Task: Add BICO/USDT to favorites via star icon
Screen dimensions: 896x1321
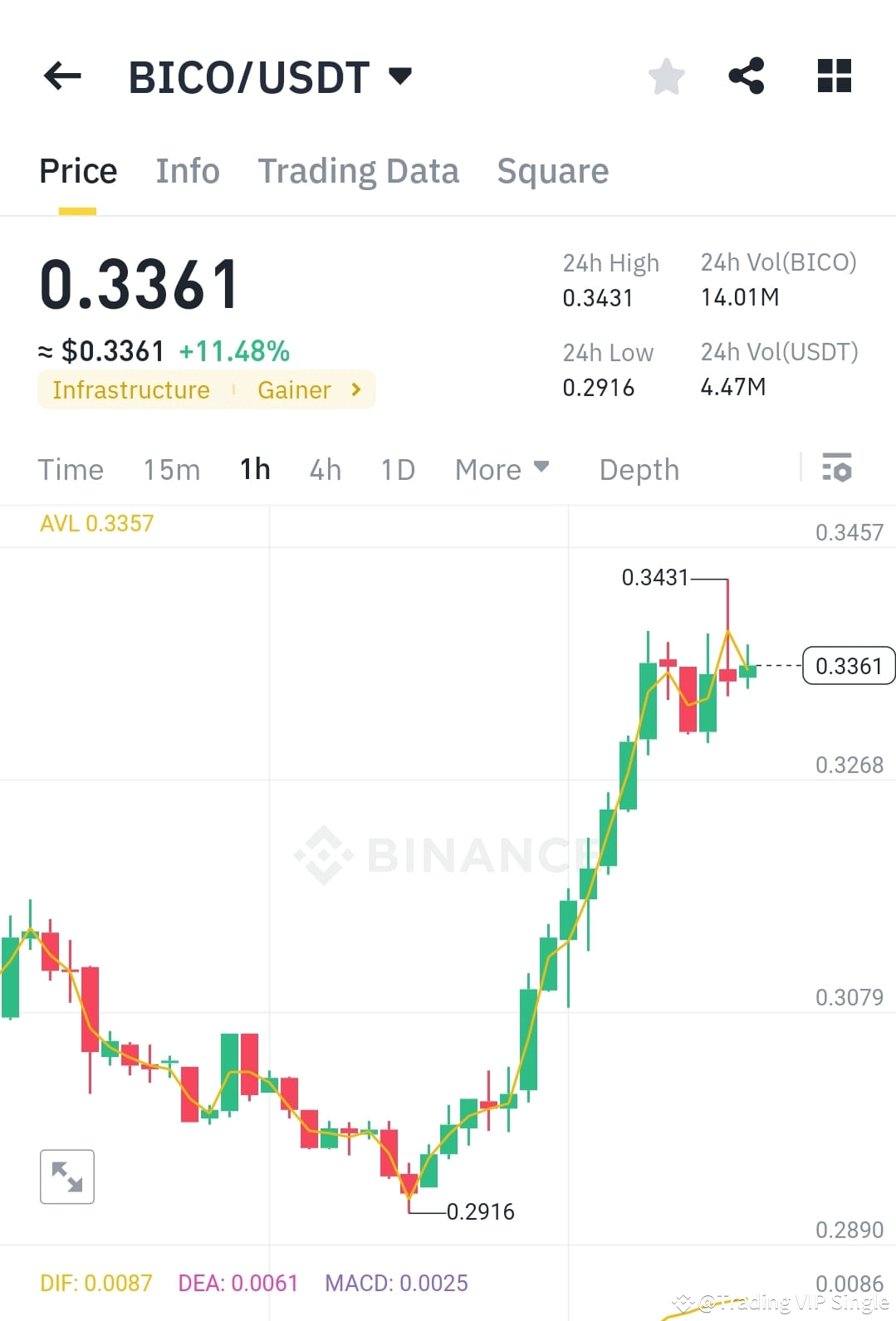Action: [666, 76]
